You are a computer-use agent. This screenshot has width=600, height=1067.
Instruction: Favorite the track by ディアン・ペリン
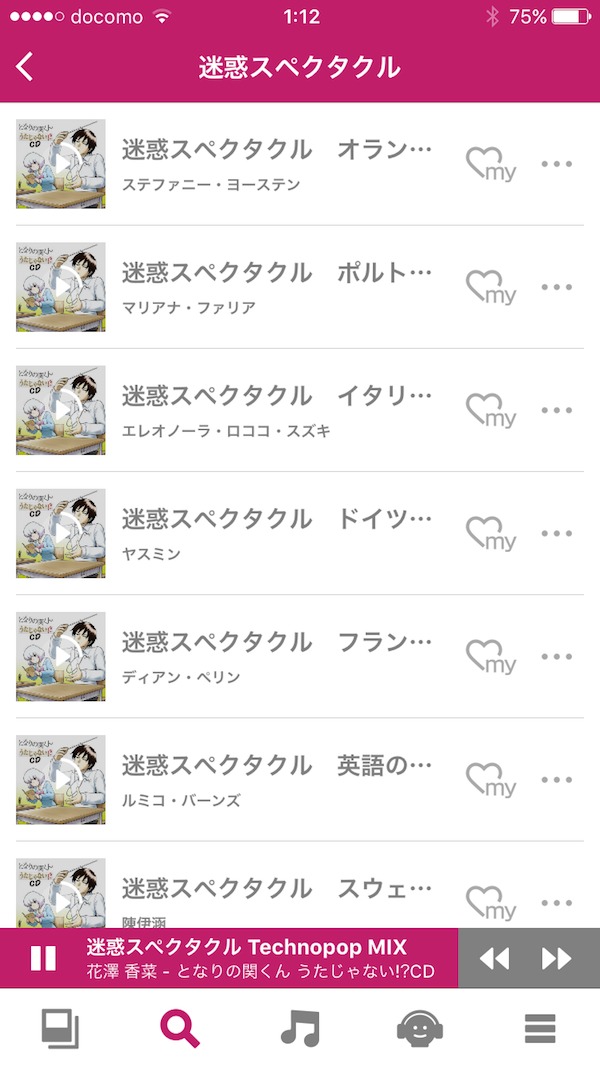490,657
